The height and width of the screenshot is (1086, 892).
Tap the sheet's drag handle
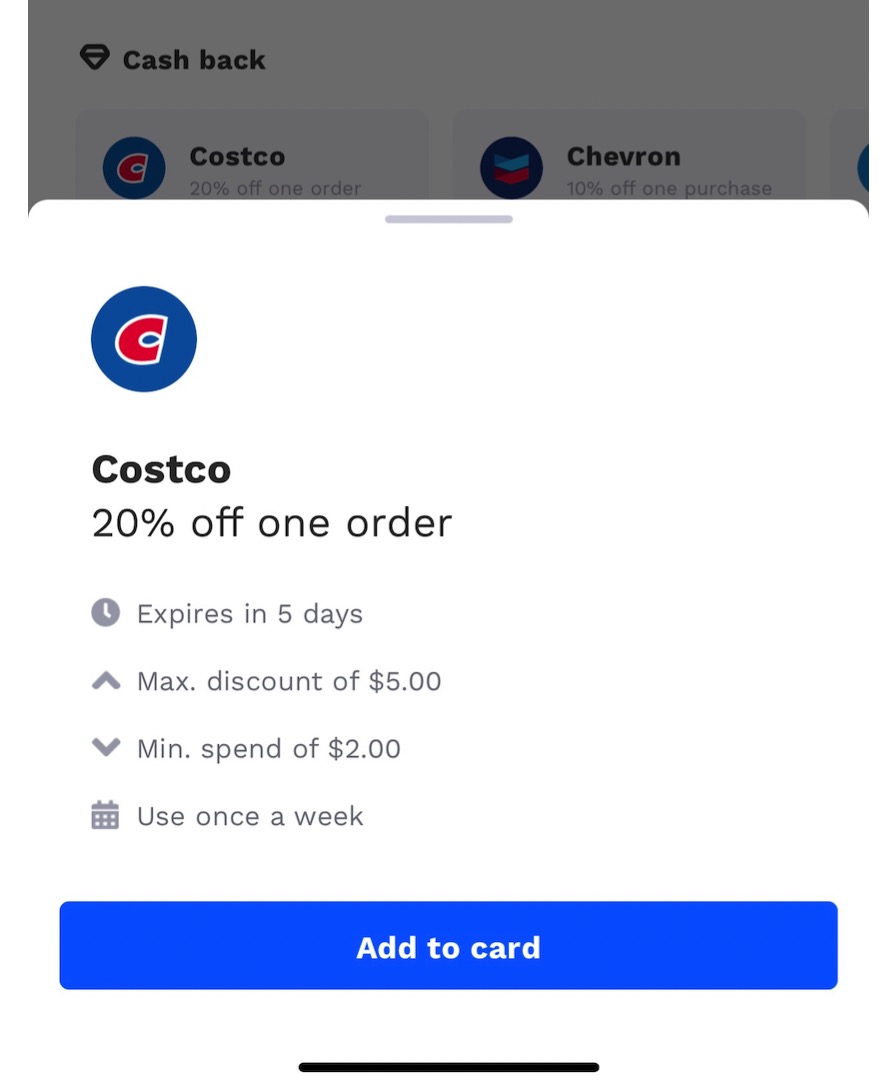[448, 219]
